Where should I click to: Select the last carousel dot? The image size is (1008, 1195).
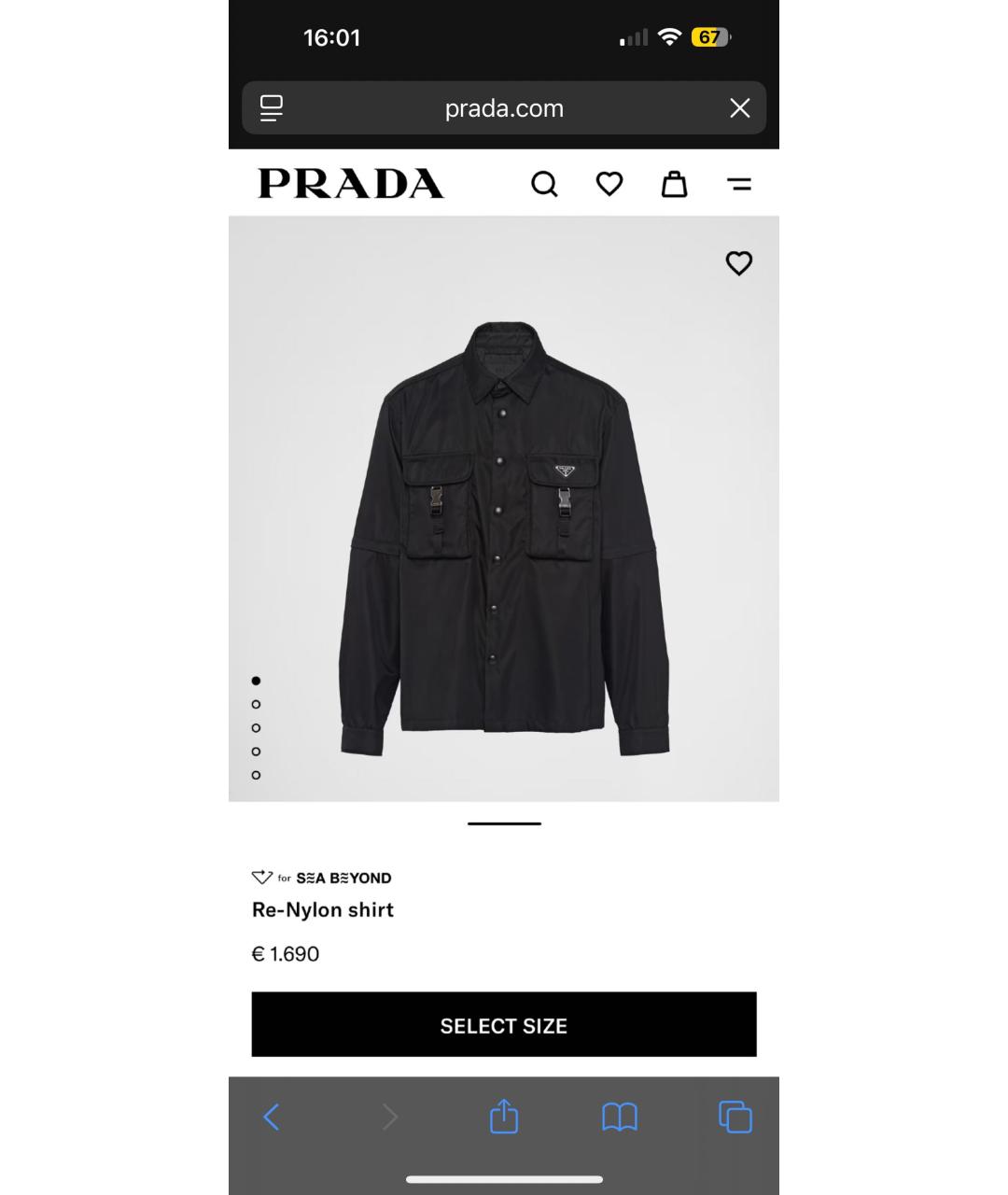[254, 775]
